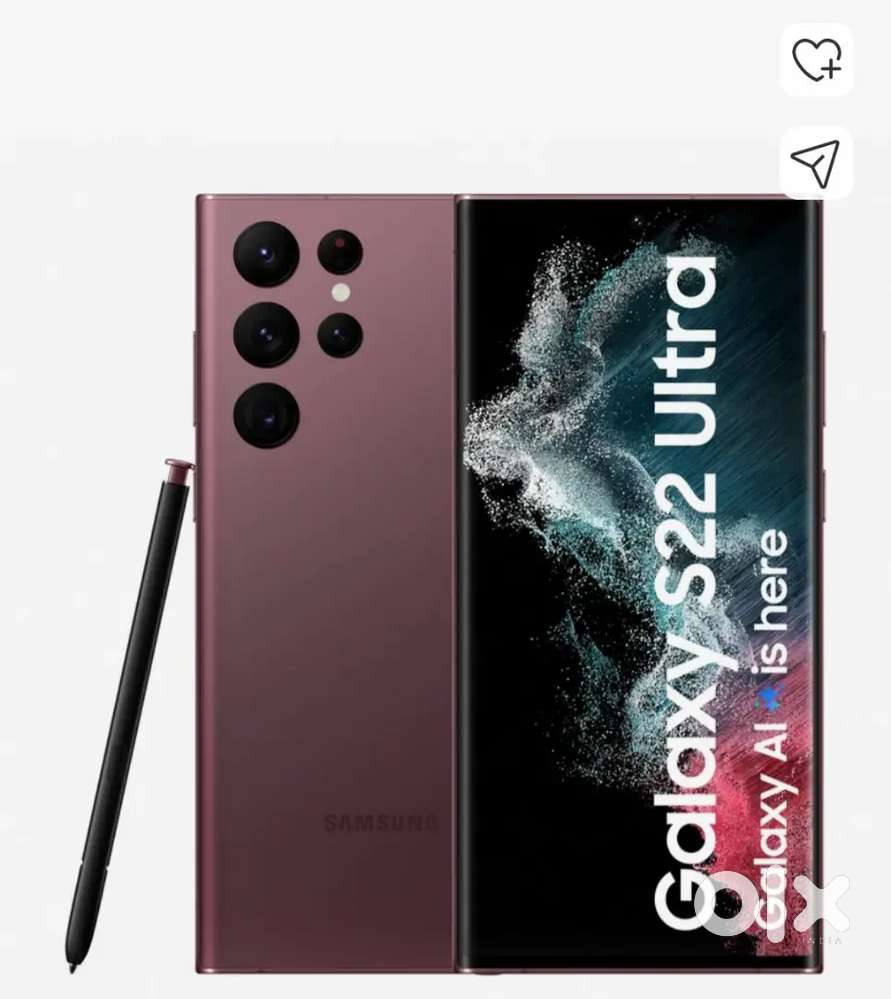Share this Galaxy S22 Ultra listing

click(815, 163)
